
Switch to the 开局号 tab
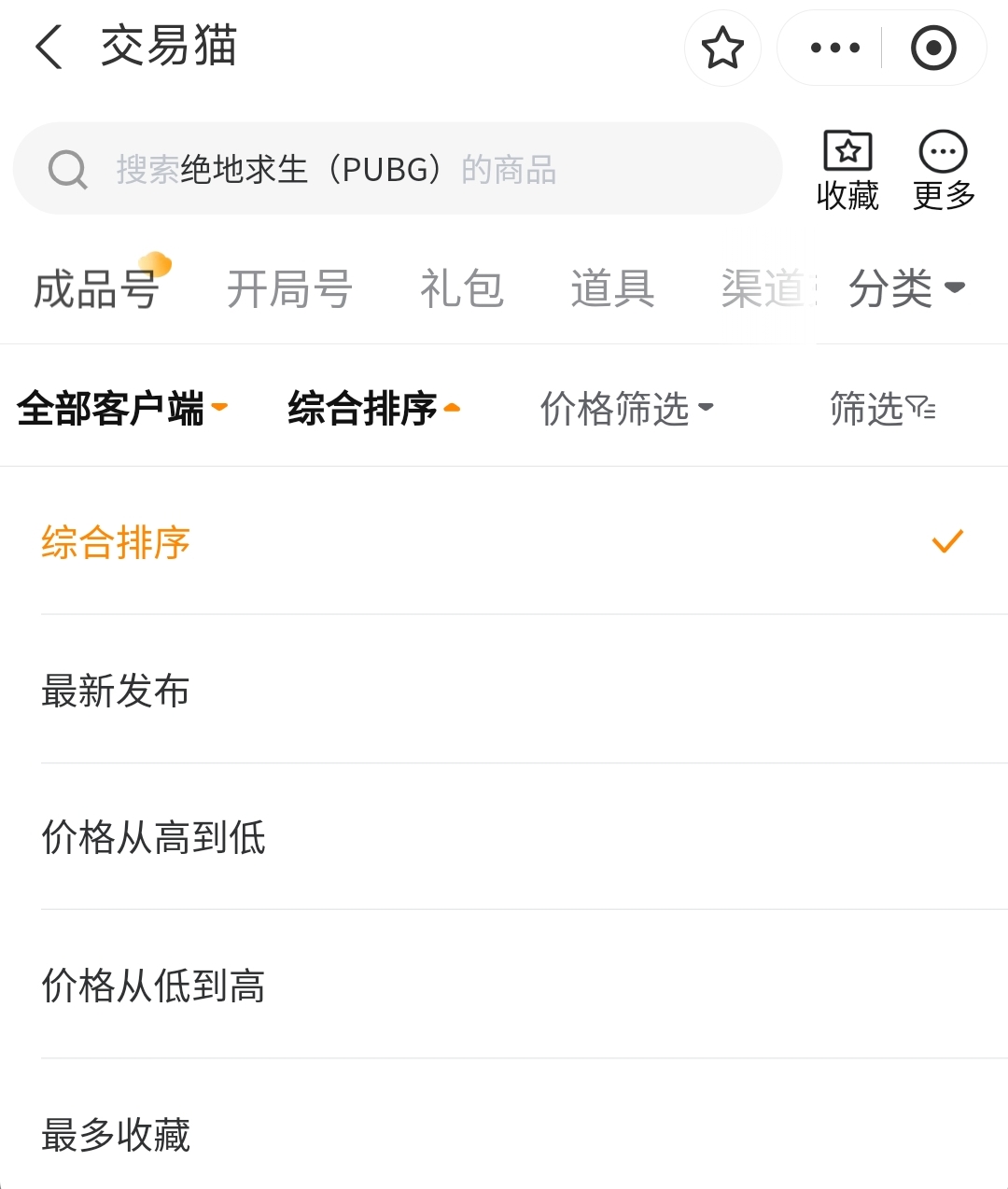pyautogui.click(x=289, y=288)
